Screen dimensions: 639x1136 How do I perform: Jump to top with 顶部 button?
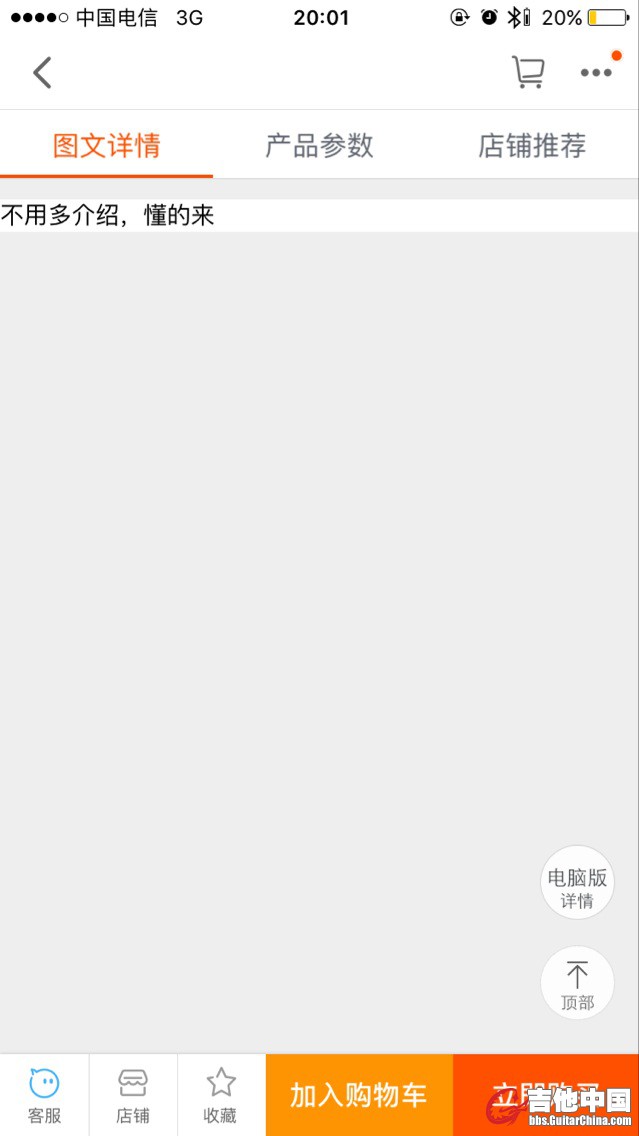click(x=577, y=982)
